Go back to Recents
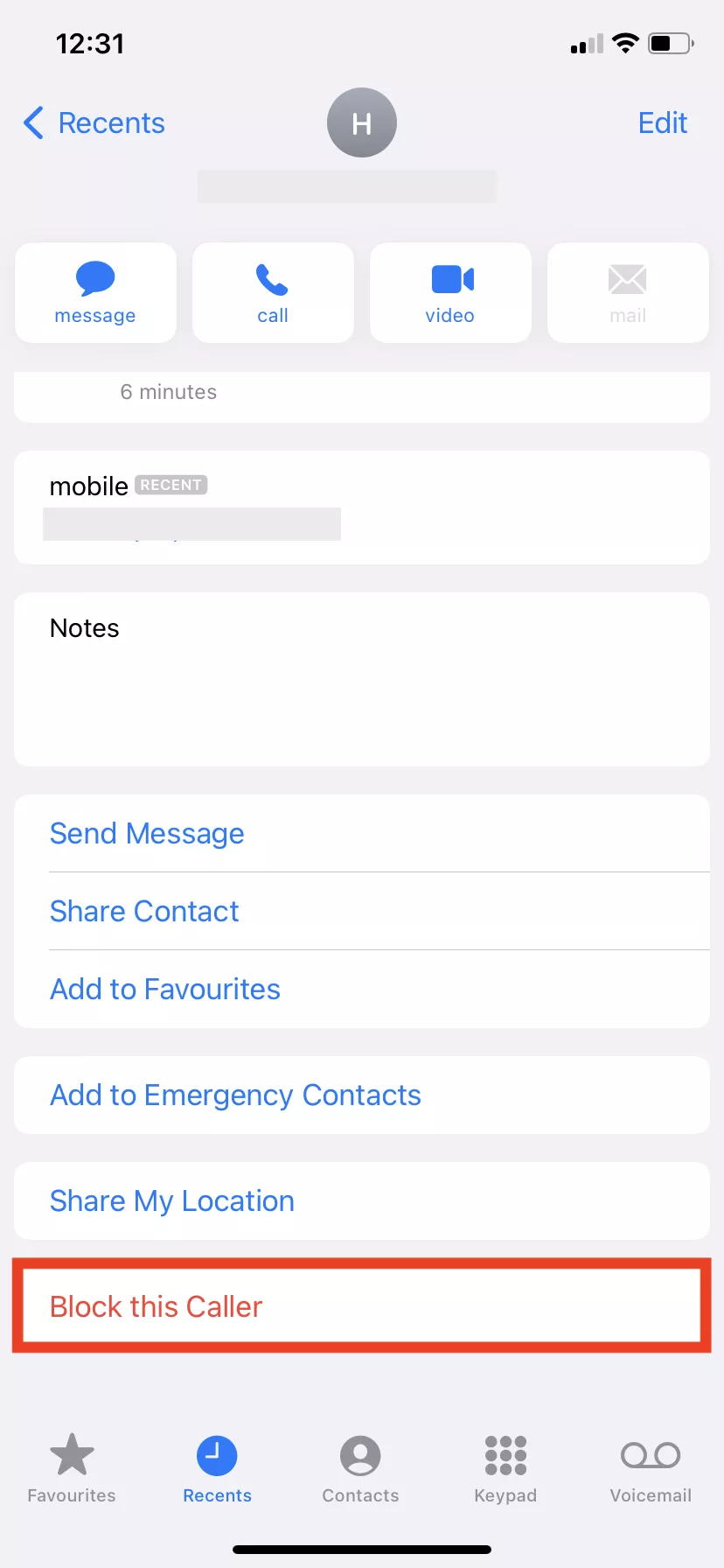724x1568 pixels. pyautogui.click(x=94, y=123)
